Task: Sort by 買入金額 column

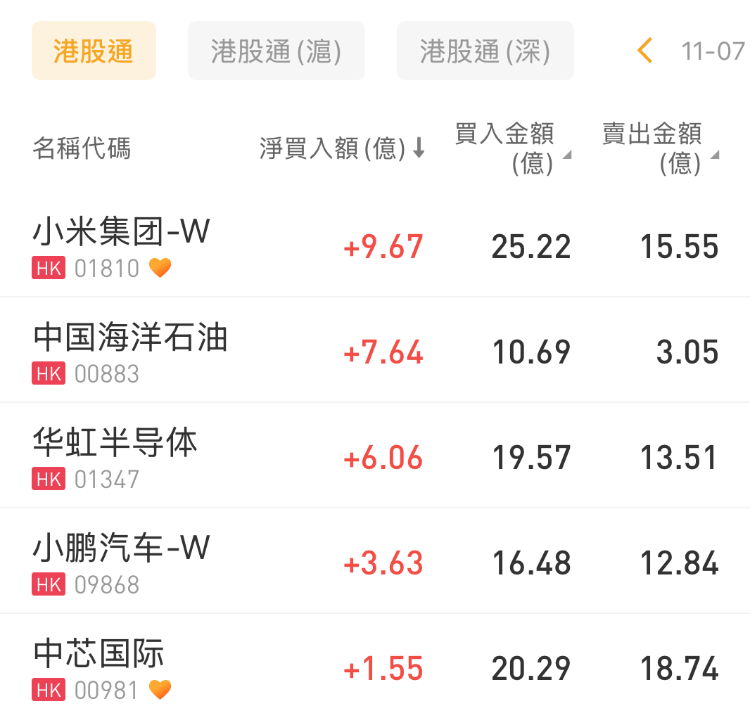Action: [x=510, y=147]
